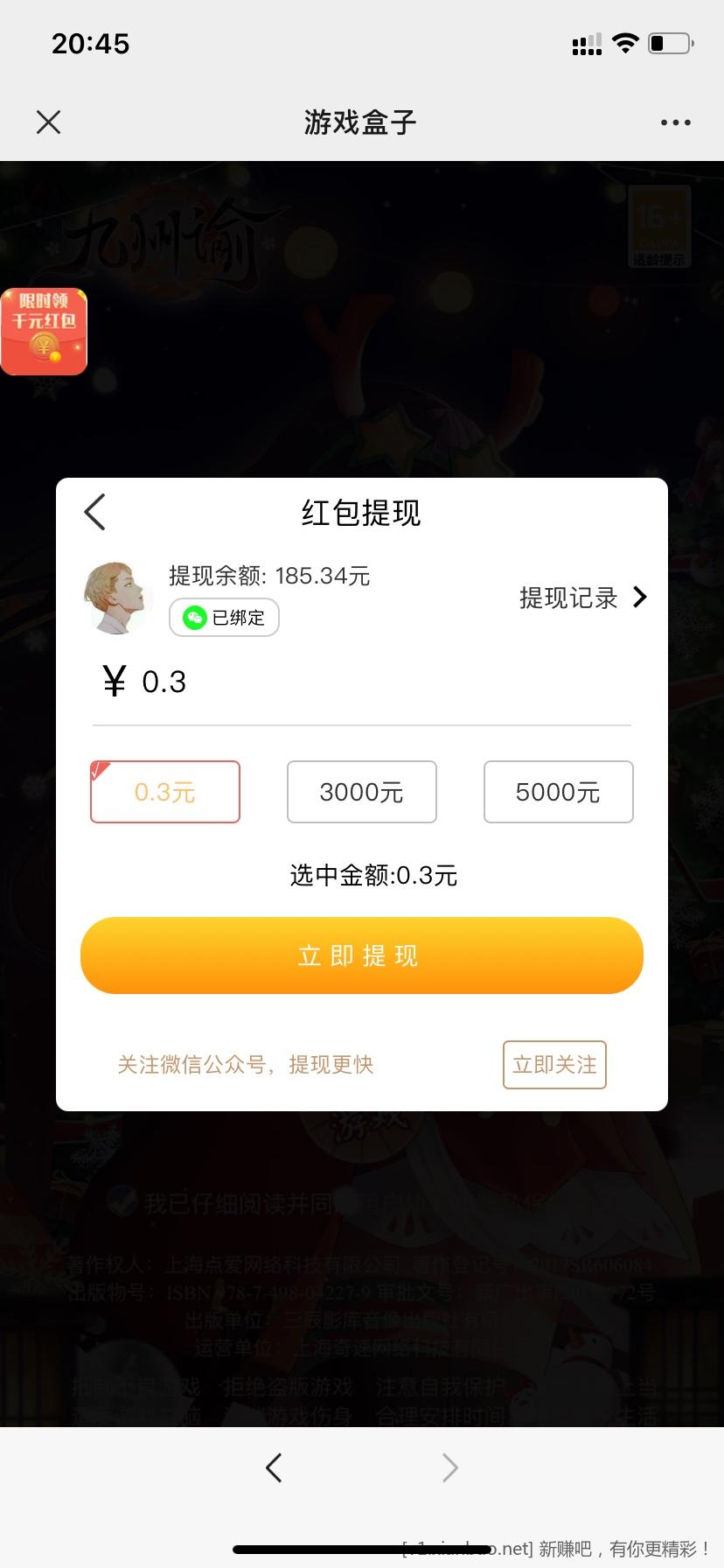Screen dimensions: 724x1568
Task: Go back from the 红包提现 dialog
Action: tap(95, 512)
